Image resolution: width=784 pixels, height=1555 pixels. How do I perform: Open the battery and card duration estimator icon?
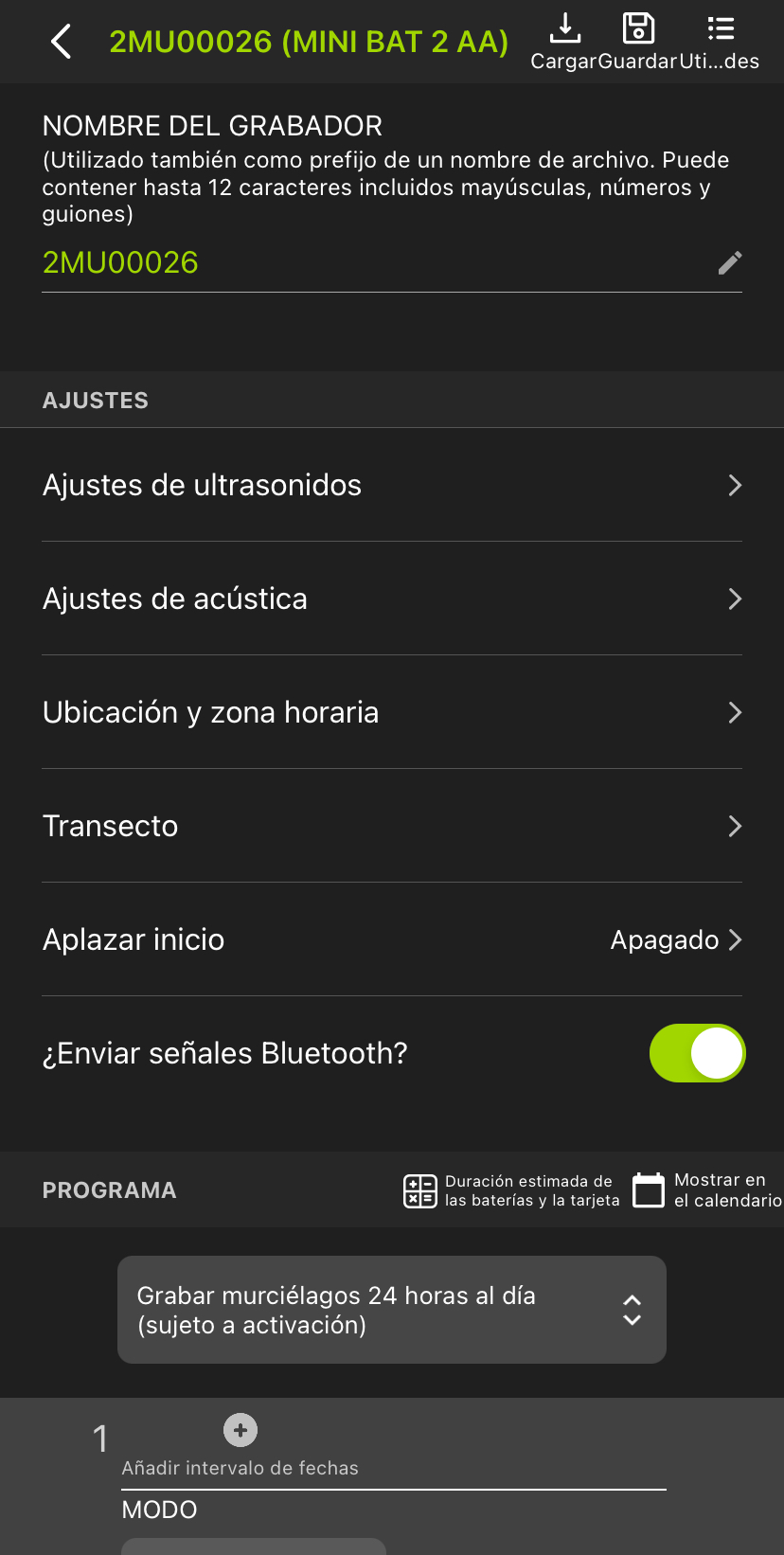click(x=419, y=1189)
